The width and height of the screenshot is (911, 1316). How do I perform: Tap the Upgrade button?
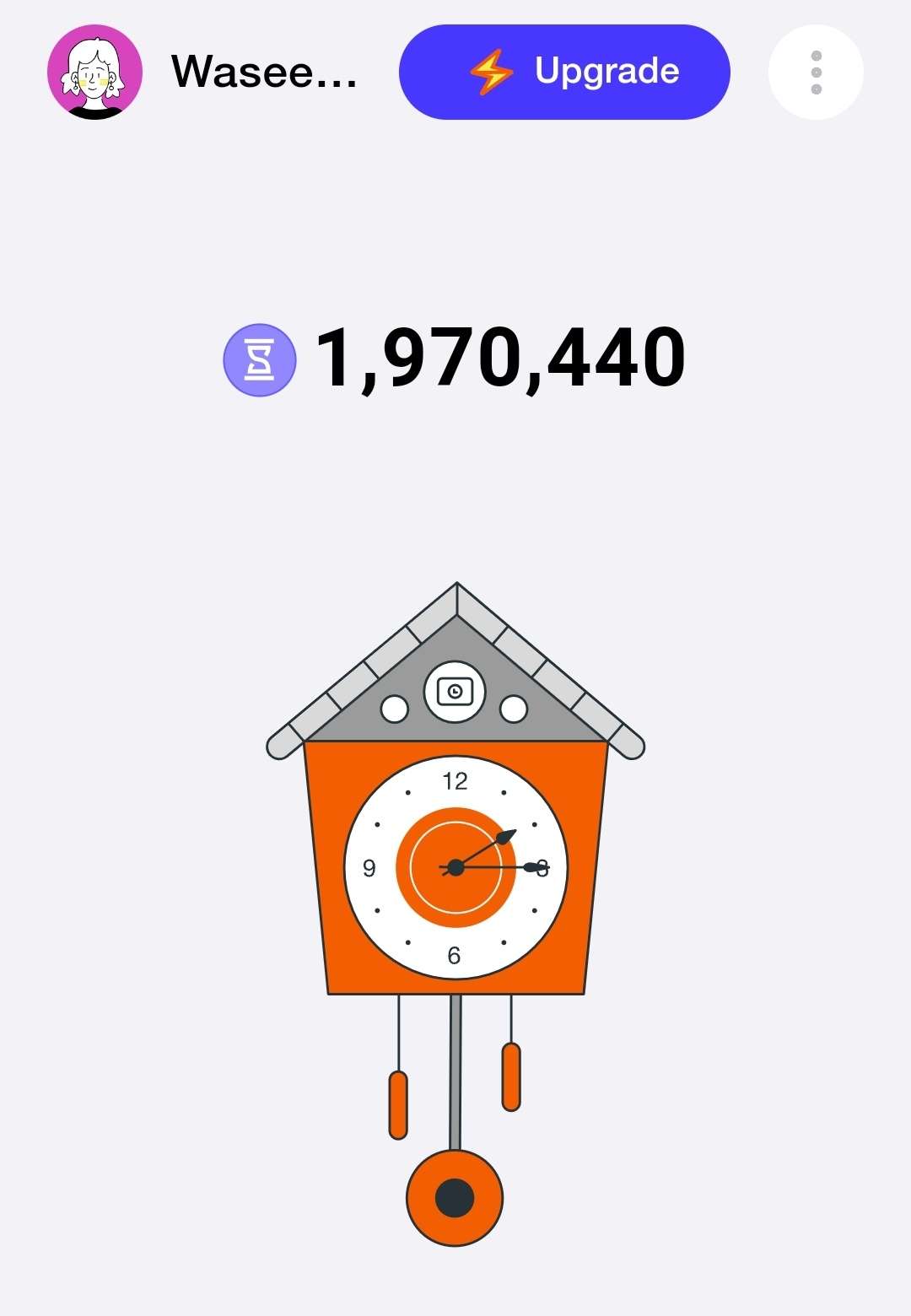(x=563, y=73)
